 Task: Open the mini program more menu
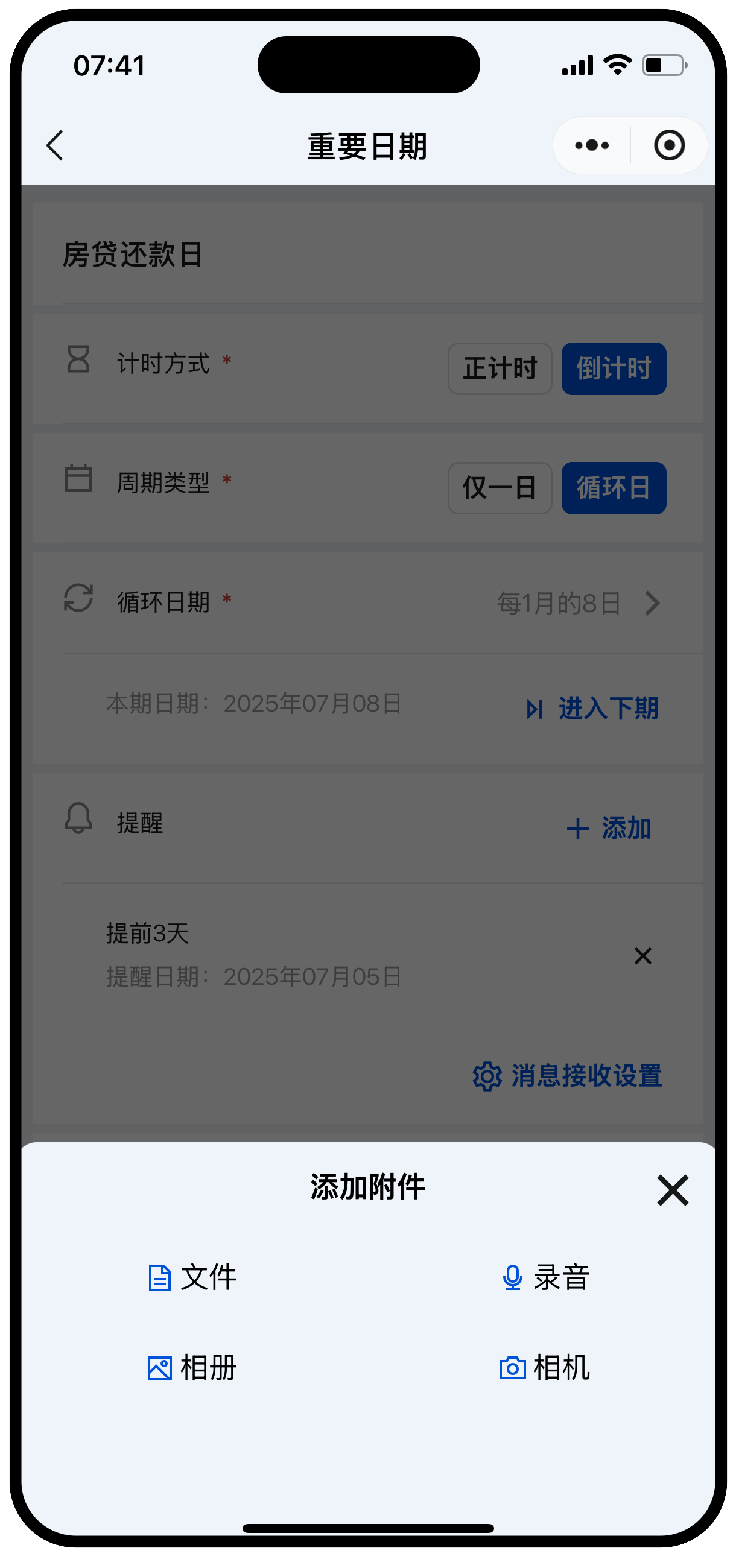592,145
